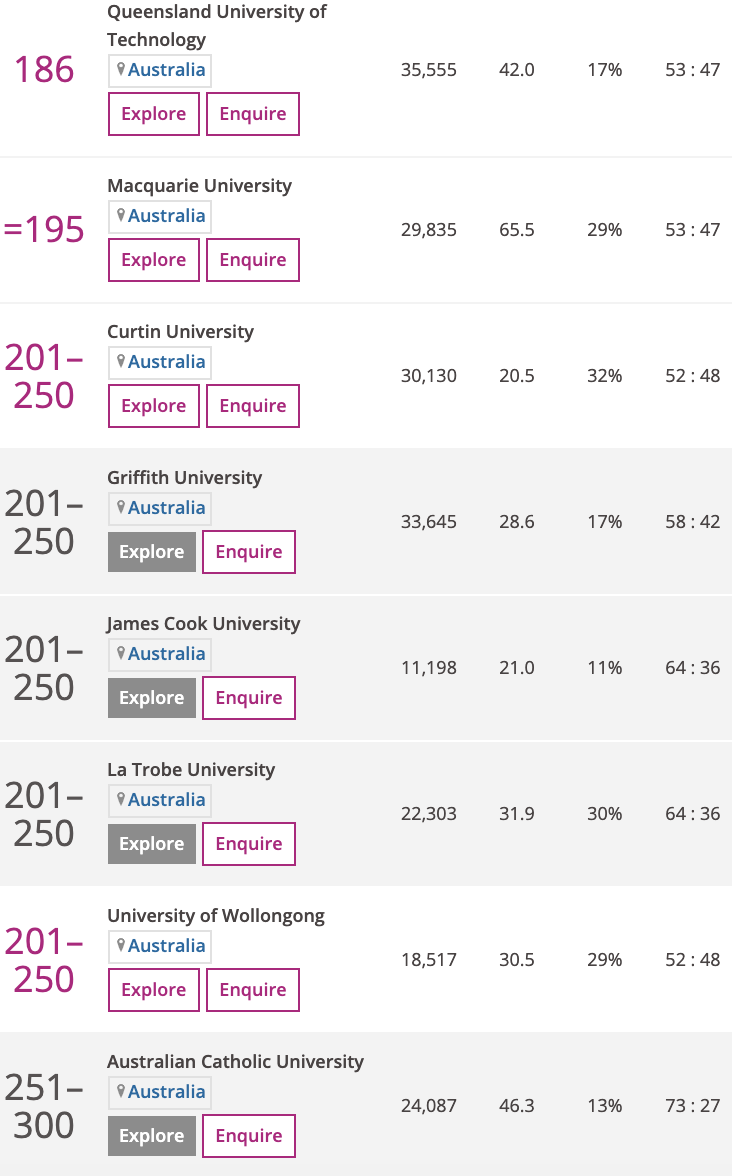Send an enquiry to Curtin University
Viewport: 732px width, 1176px height.
pos(252,406)
